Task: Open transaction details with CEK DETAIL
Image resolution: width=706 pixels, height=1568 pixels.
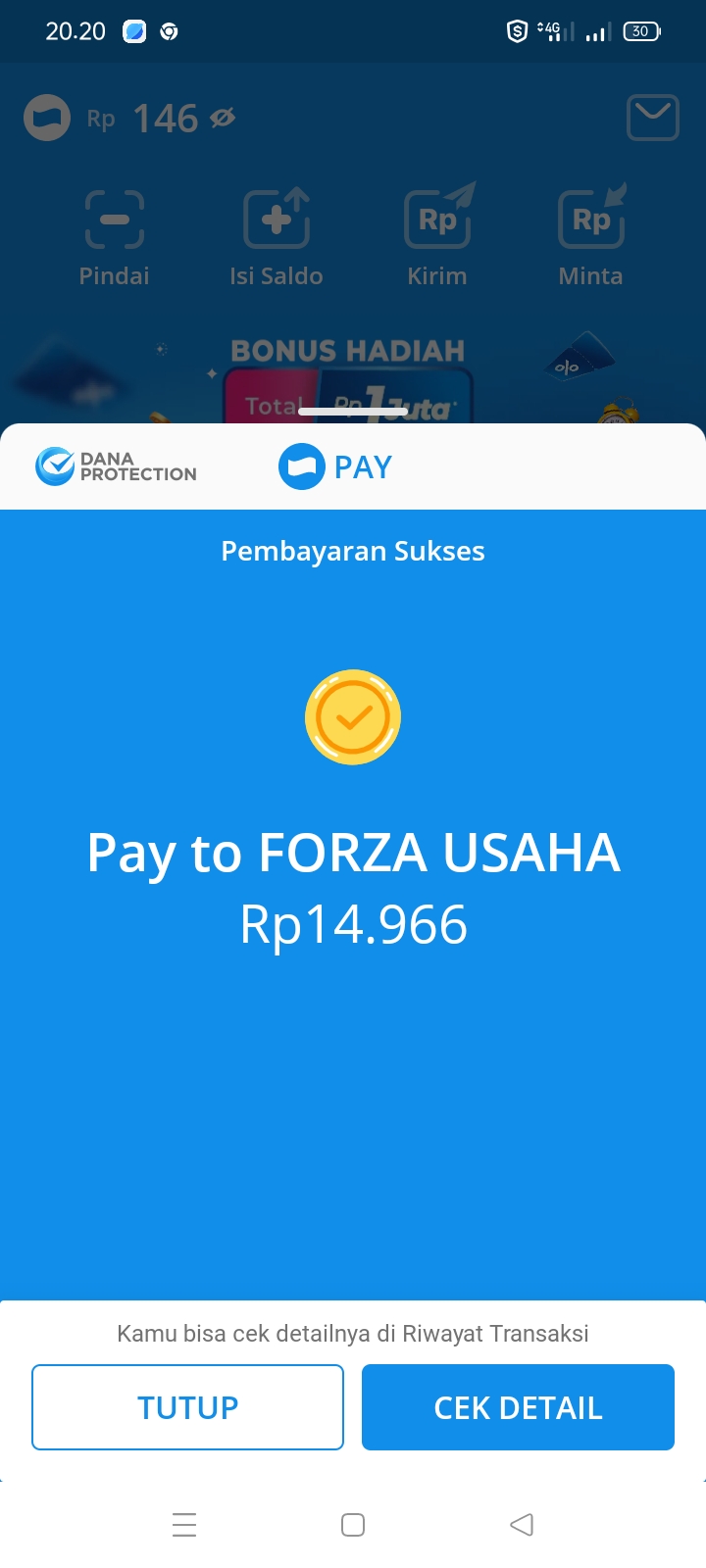Action: 518,1407
